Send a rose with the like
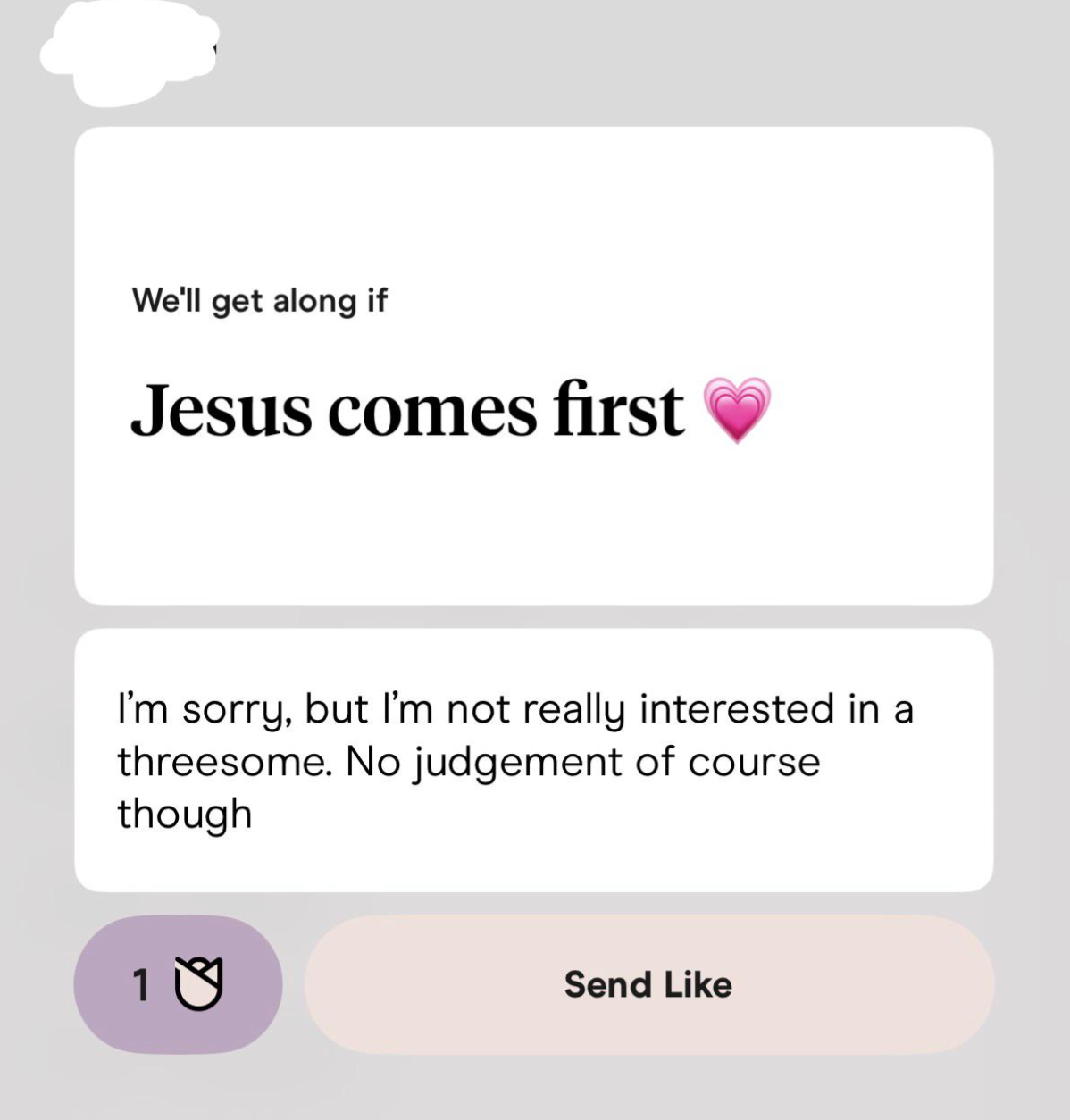 tap(178, 984)
